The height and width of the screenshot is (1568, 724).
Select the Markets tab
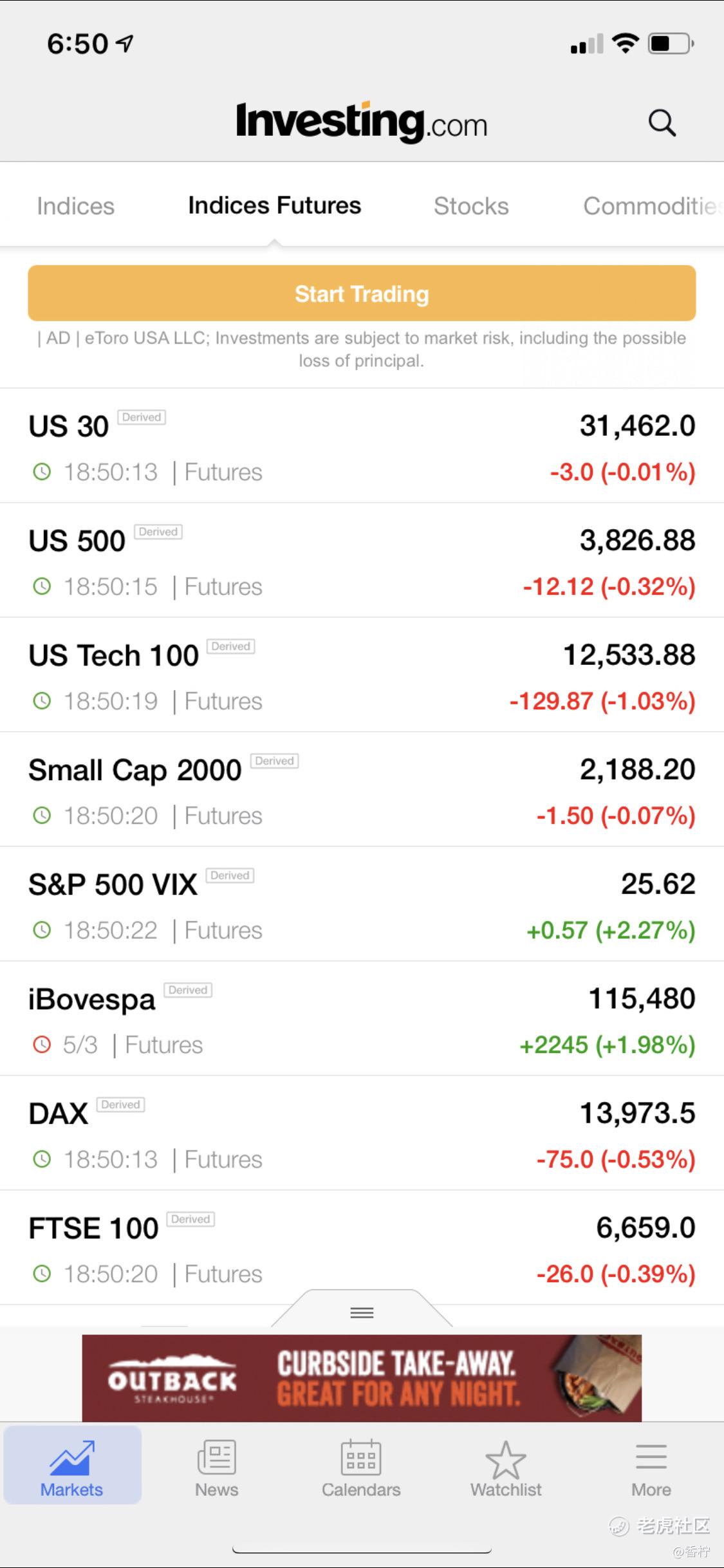point(72,1465)
